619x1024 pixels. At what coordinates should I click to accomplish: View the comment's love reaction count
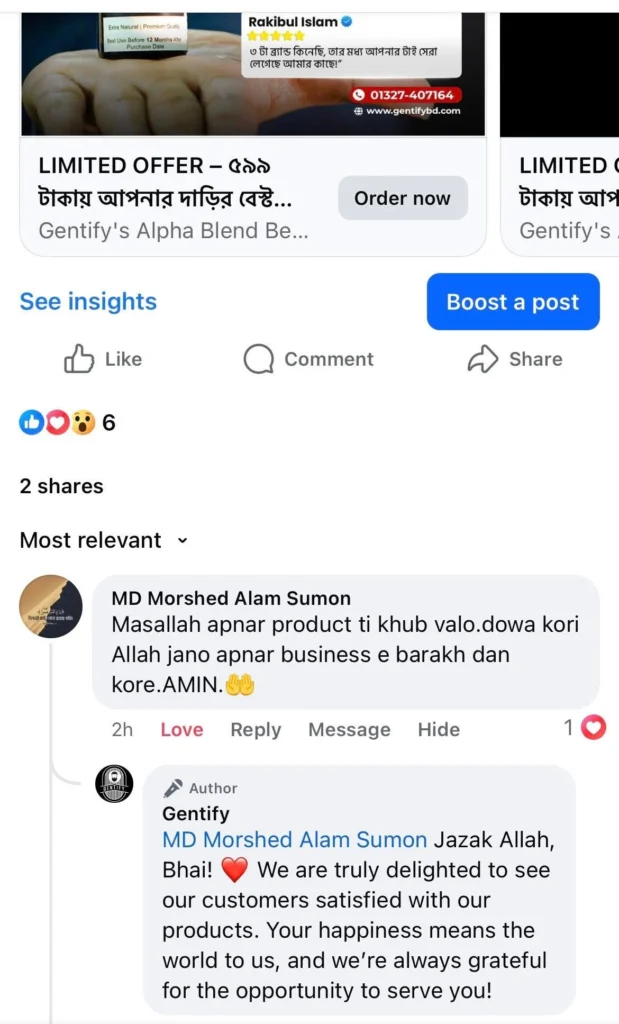585,727
